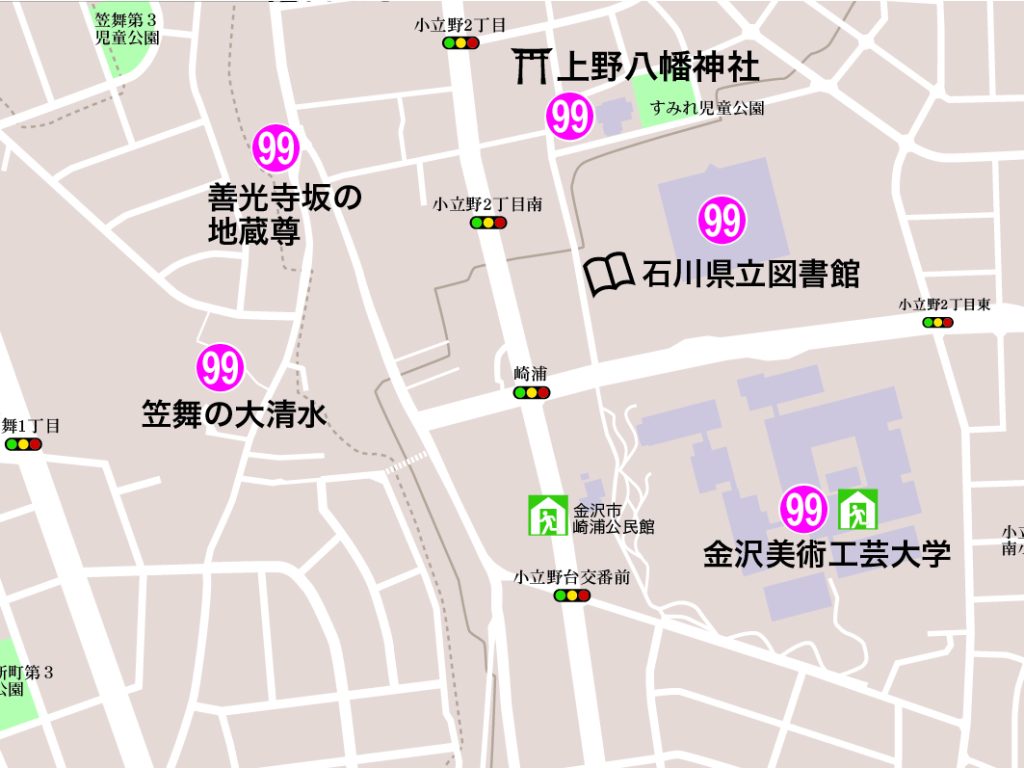Tap the 上野八幡神社 spot marker
Viewport: 1024px width, 768px height.
[x=570, y=117]
